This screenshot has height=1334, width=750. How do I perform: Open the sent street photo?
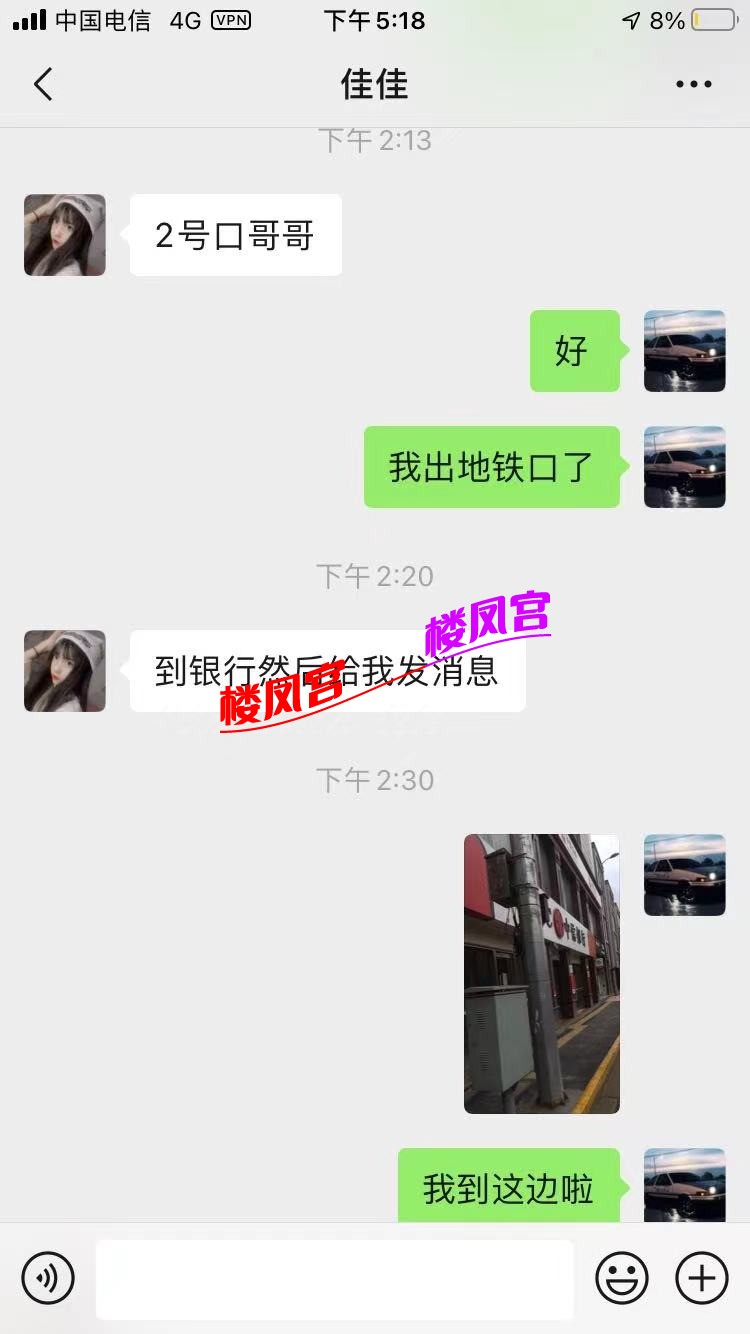tap(541, 973)
